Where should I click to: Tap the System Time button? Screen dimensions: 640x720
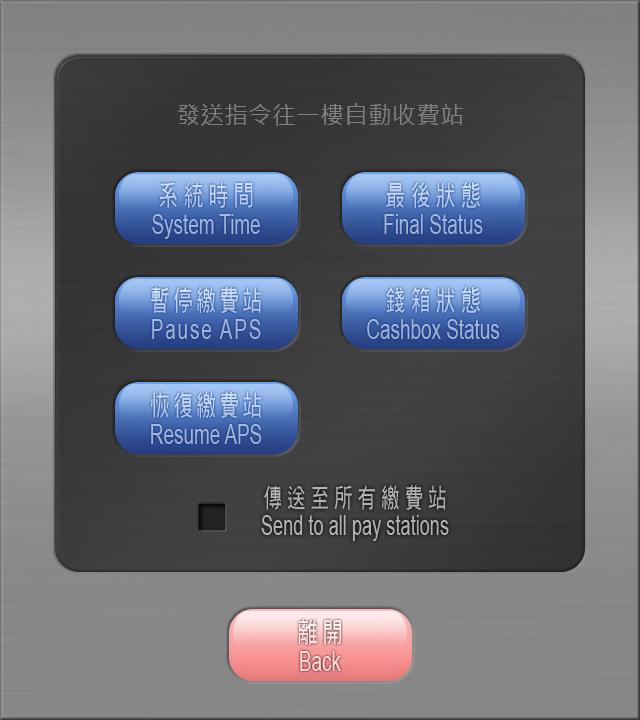tap(206, 209)
